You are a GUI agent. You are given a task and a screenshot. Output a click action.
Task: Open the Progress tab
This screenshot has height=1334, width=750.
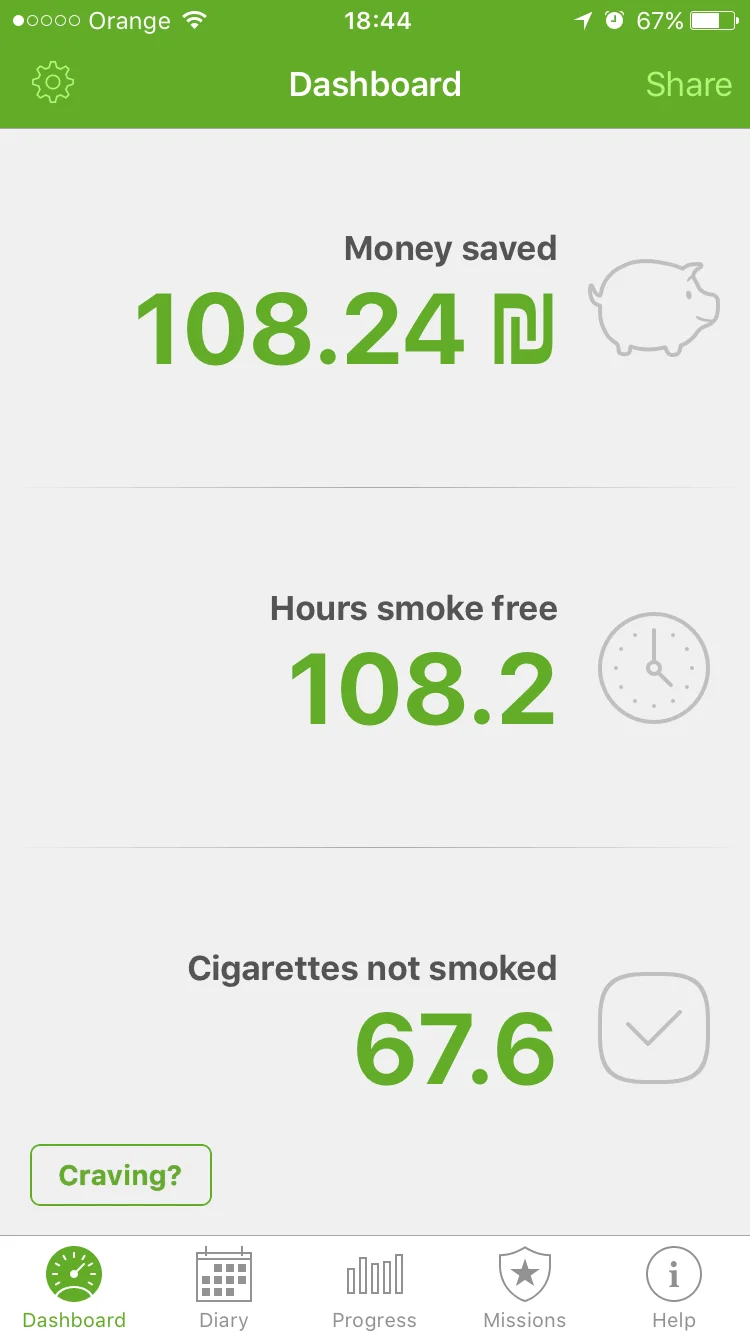coord(374,1288)
